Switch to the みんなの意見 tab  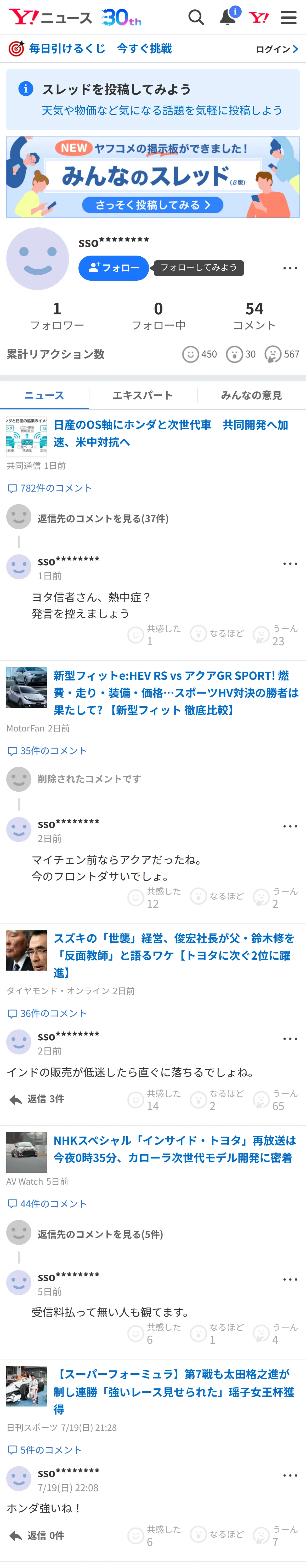pyautogui.click(x=251, y=396)
